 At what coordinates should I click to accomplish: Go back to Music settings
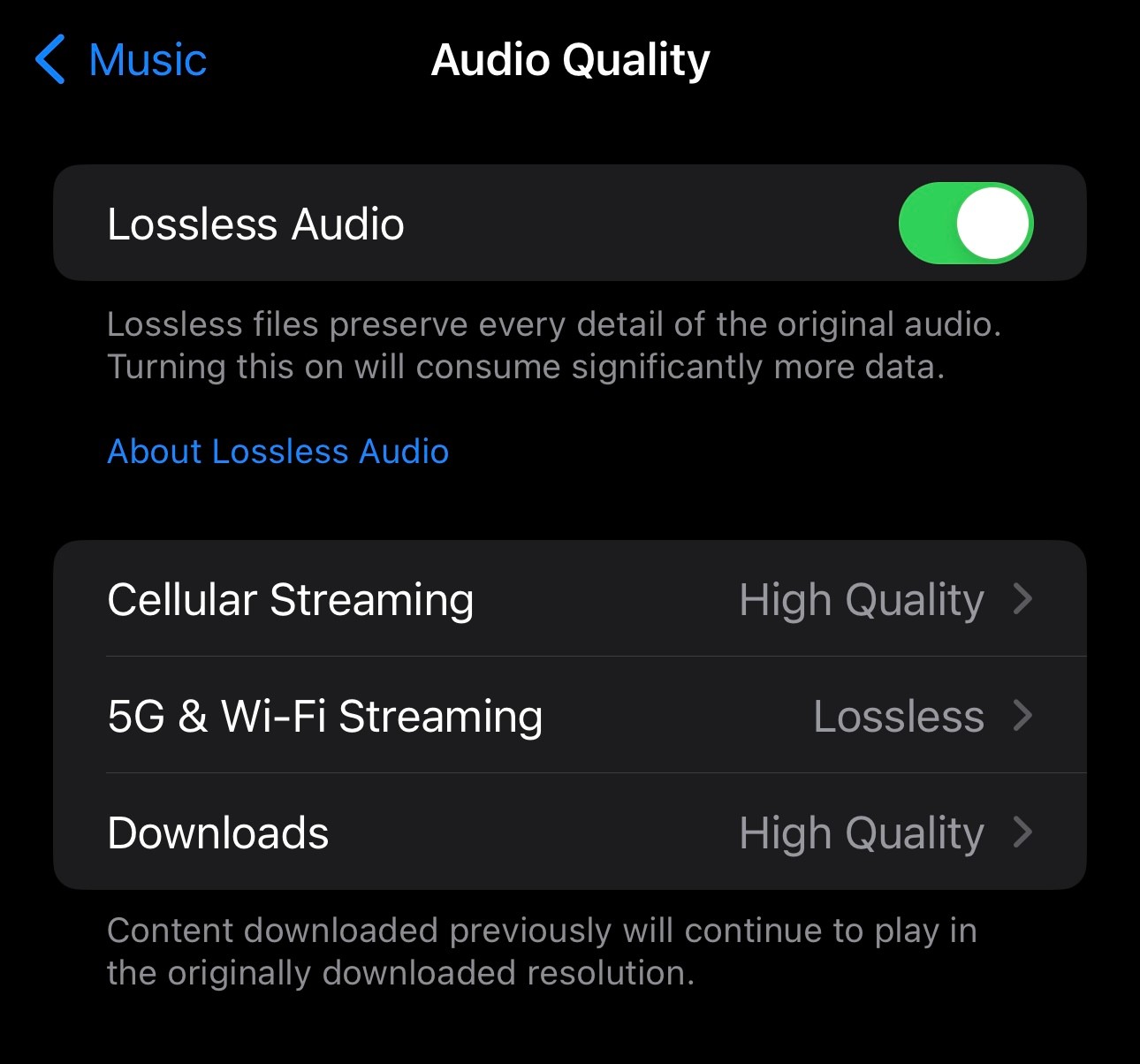(x=121, y=60)
